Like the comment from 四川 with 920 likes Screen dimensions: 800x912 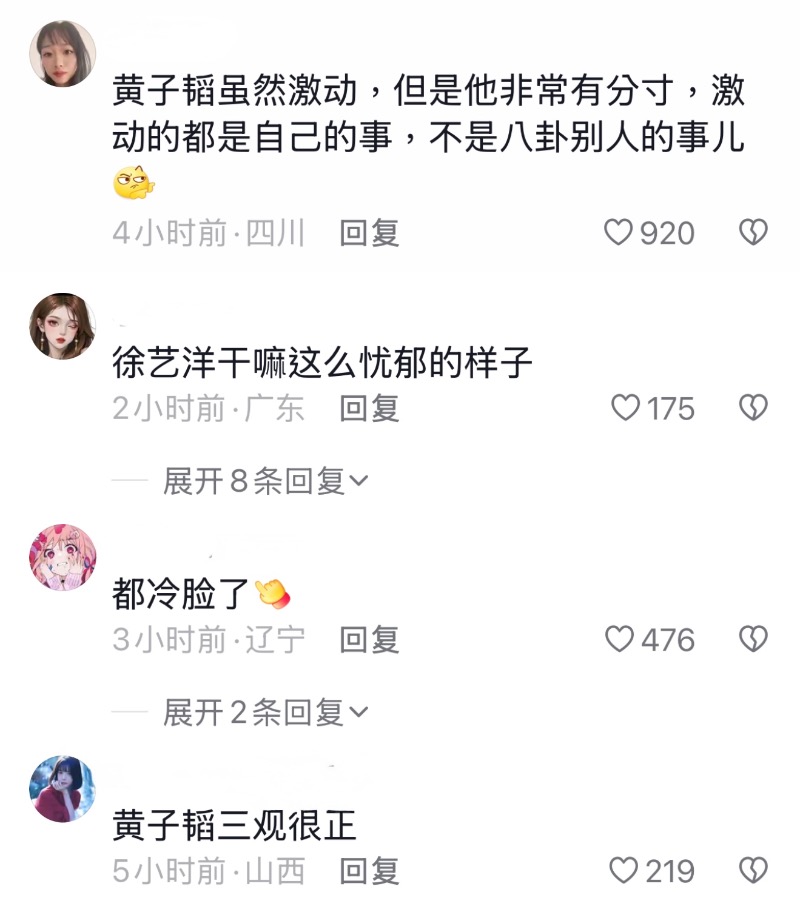620,233
